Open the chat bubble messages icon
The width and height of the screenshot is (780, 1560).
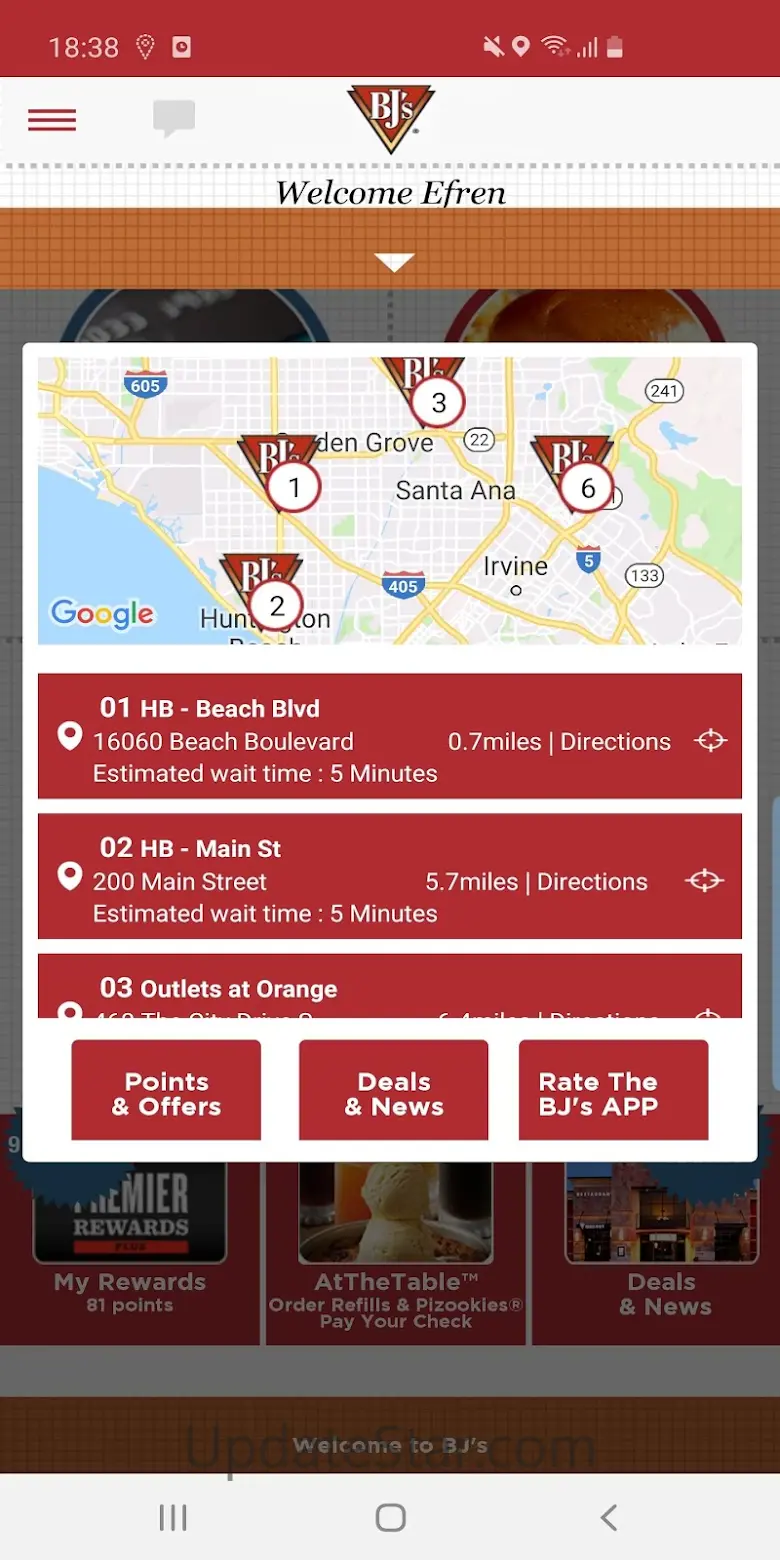(x=174, y=119)
